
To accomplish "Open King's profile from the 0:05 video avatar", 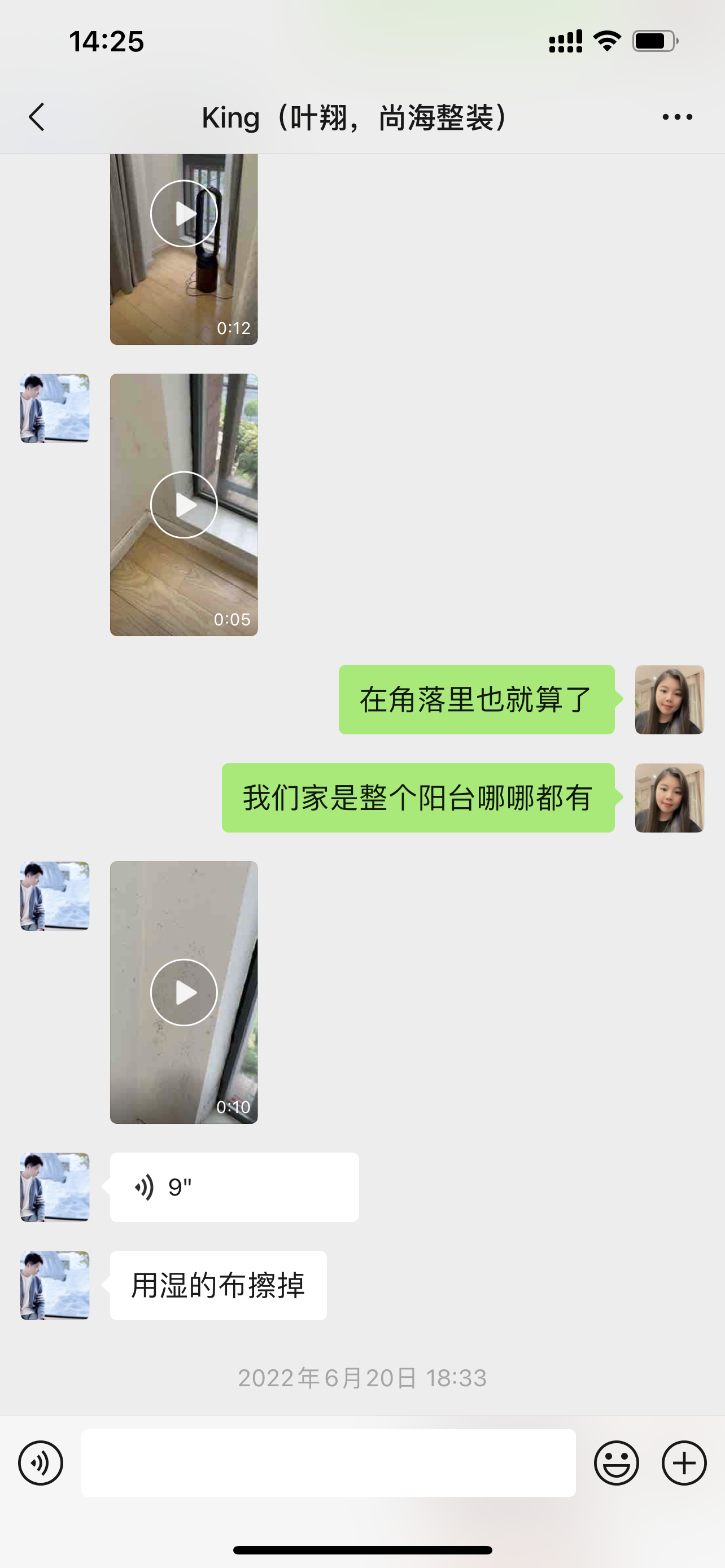I will (x=55, y=409).
